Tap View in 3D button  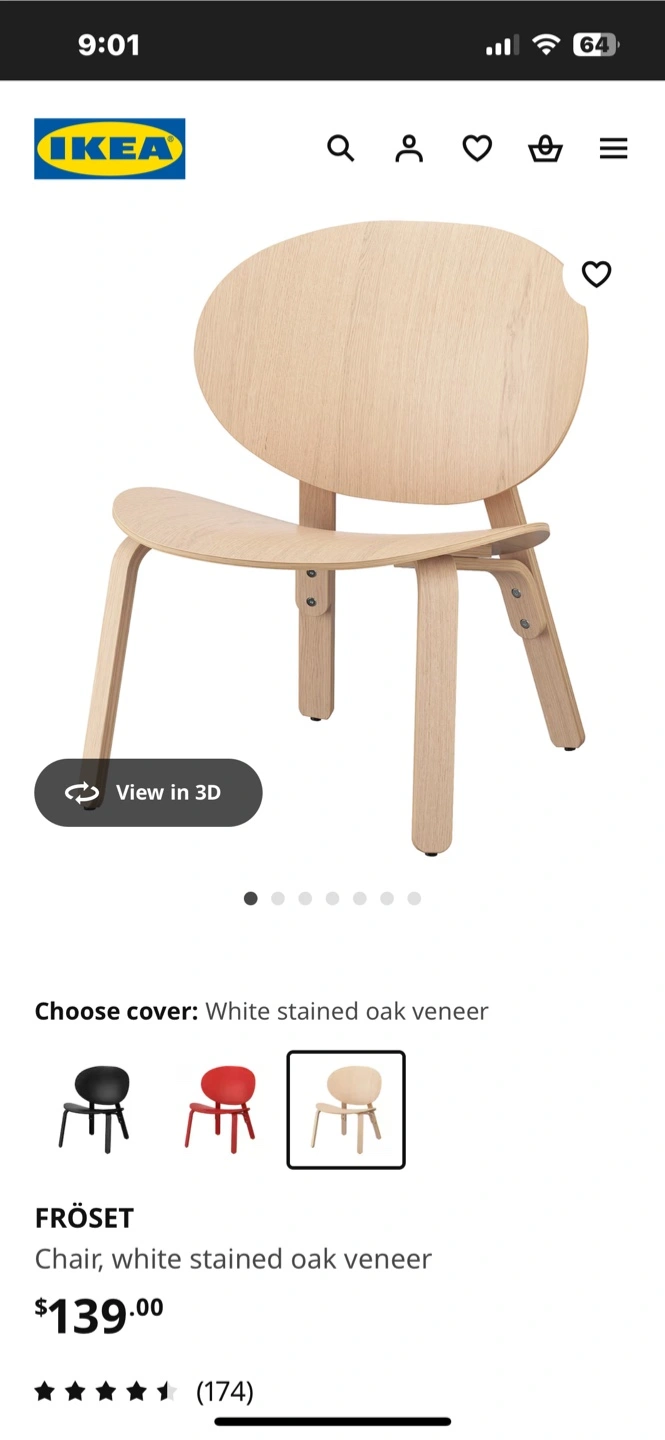(x=148, y=793)
